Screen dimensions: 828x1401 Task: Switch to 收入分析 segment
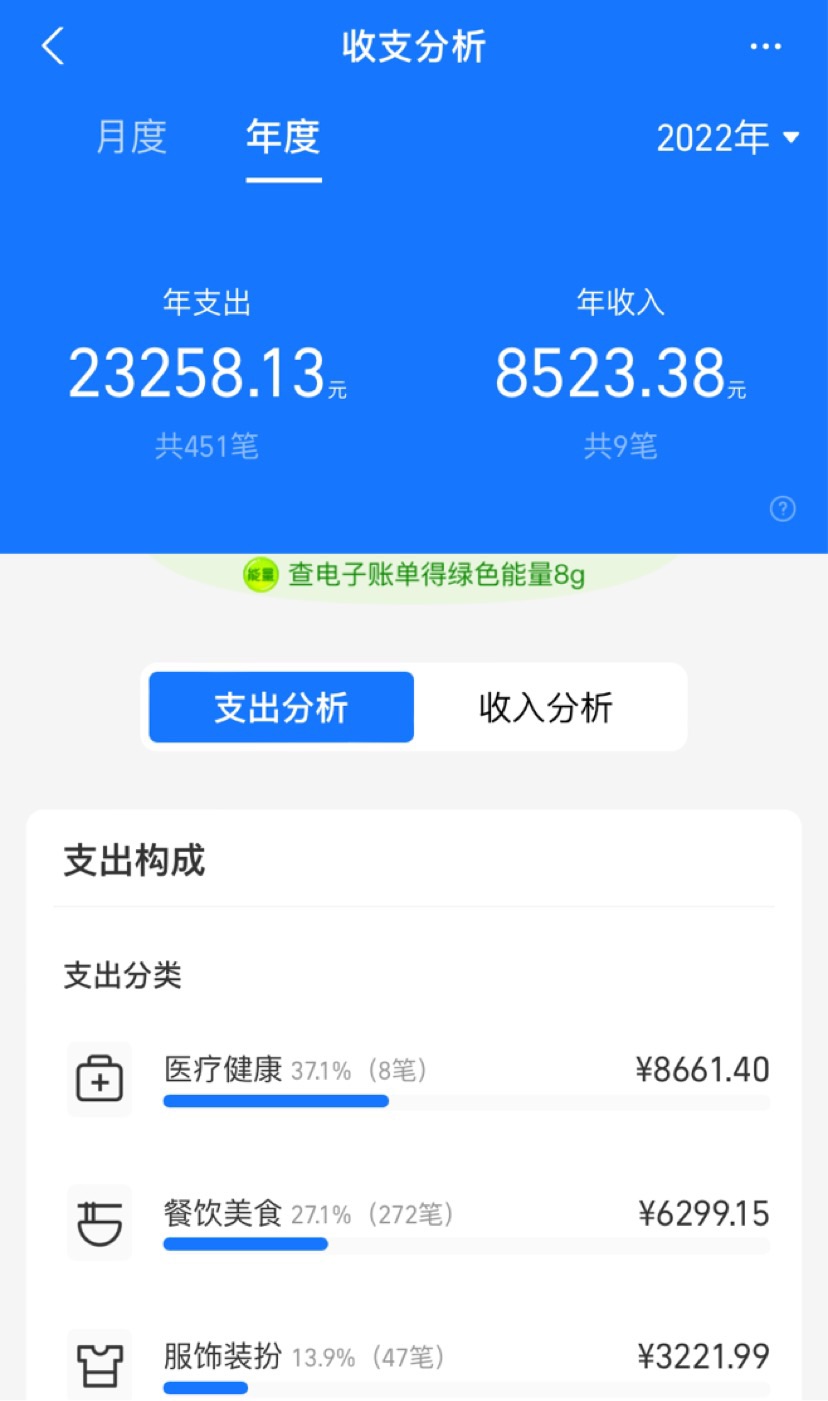546,707
